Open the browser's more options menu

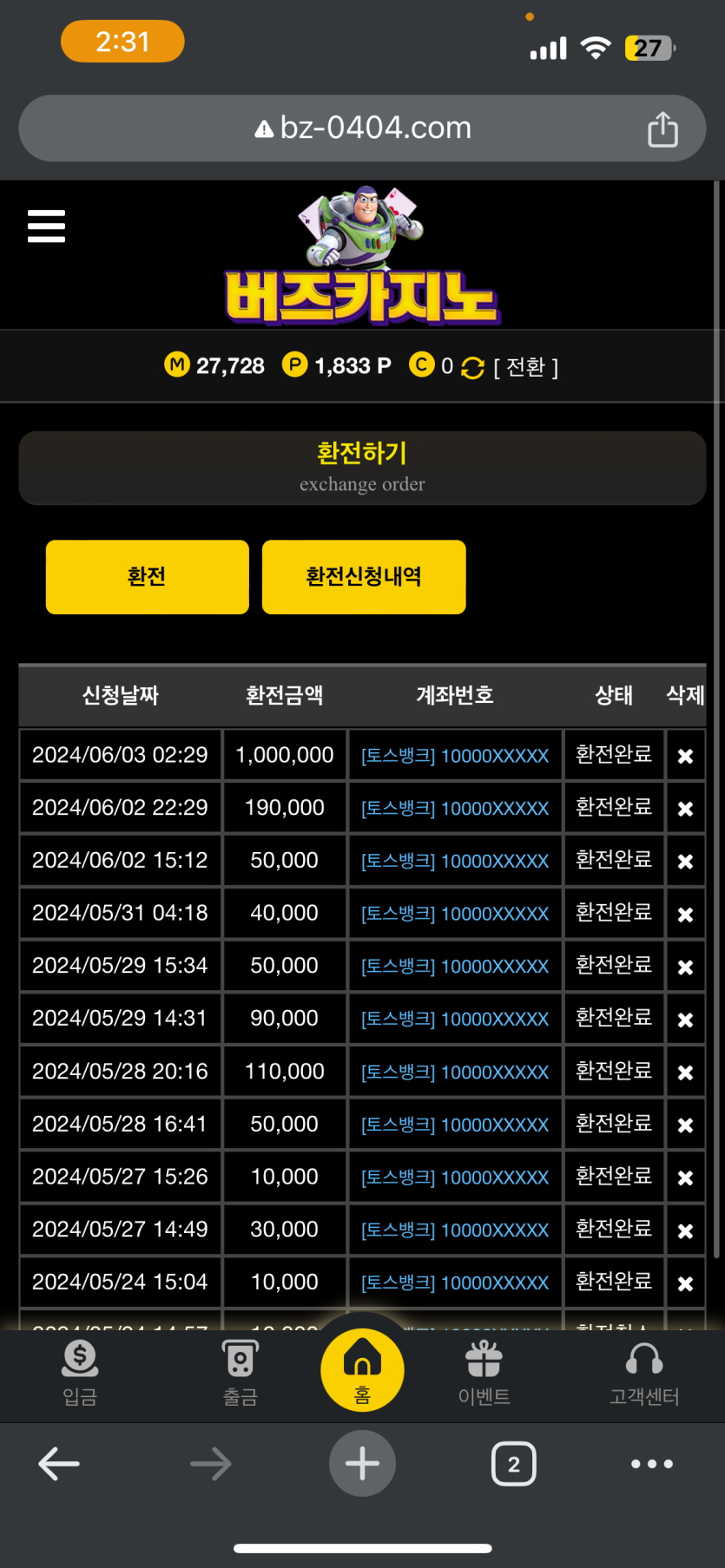point(651,1464)
